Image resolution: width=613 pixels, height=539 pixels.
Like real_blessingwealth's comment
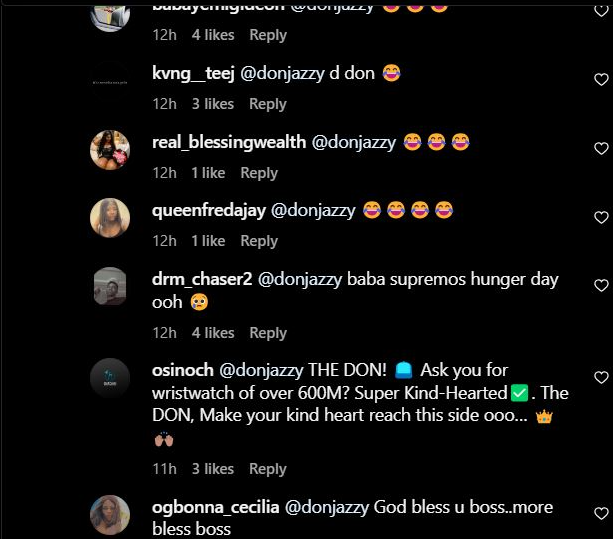point(601,148)
